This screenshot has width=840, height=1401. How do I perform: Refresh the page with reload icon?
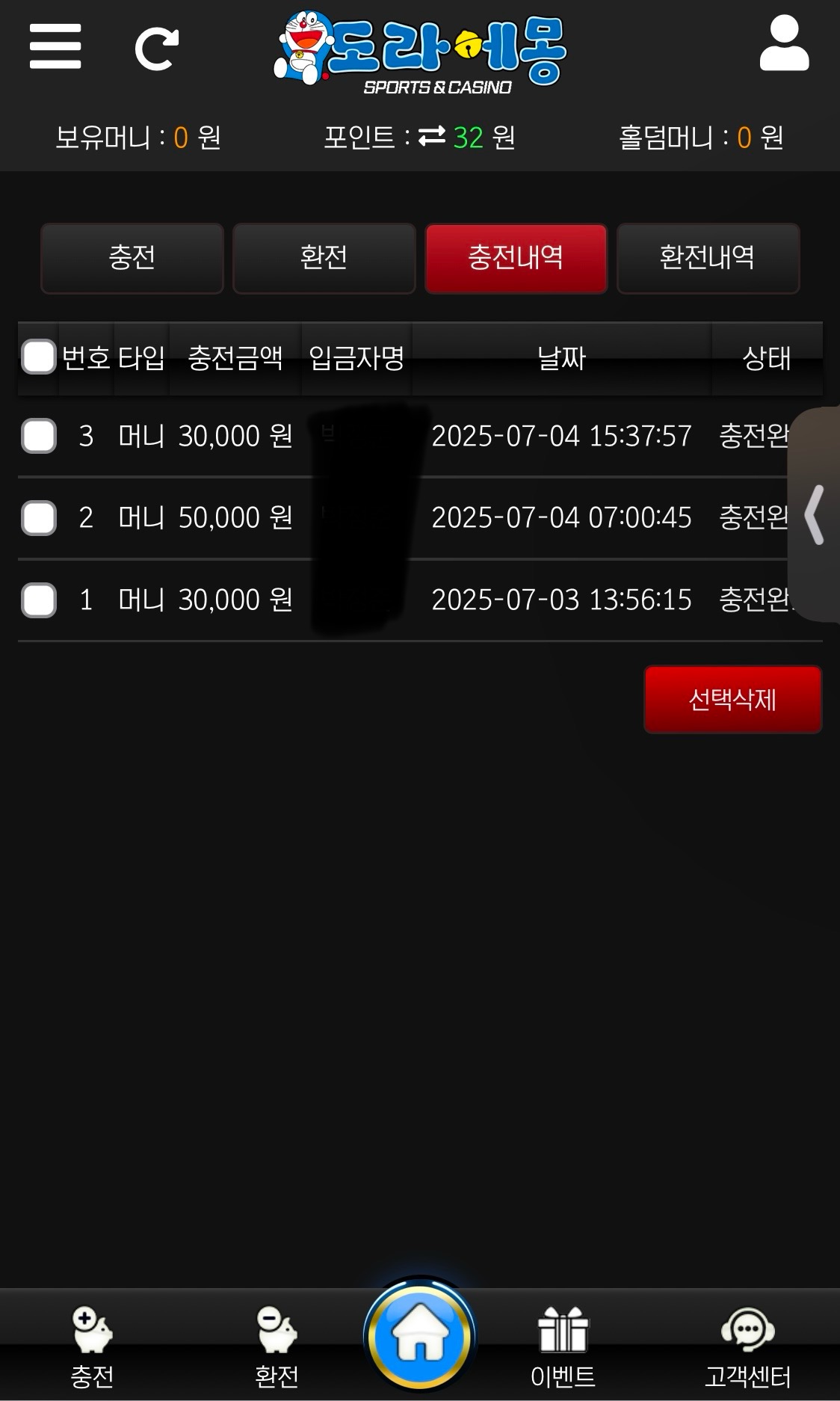click(157, 49)
